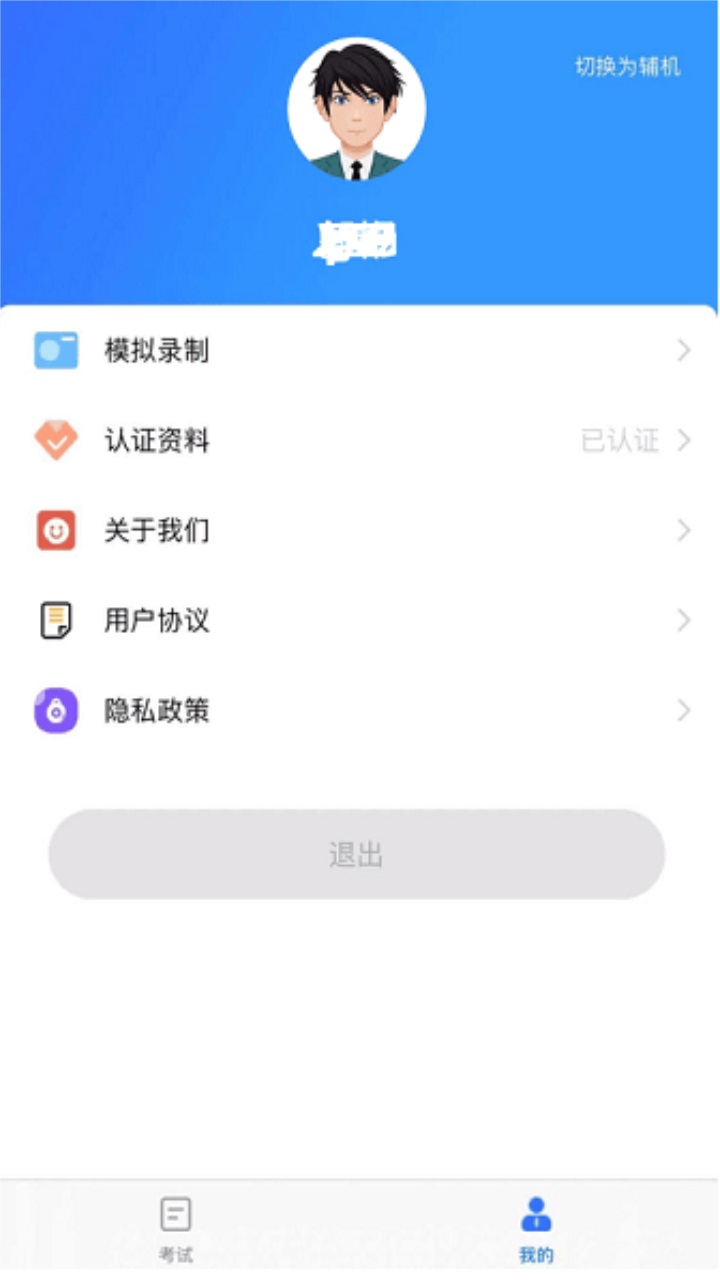This screenshot has width=720, height=1280.
Task: Select the red smiley icon beside 关于我们
Action: [56, 530]
